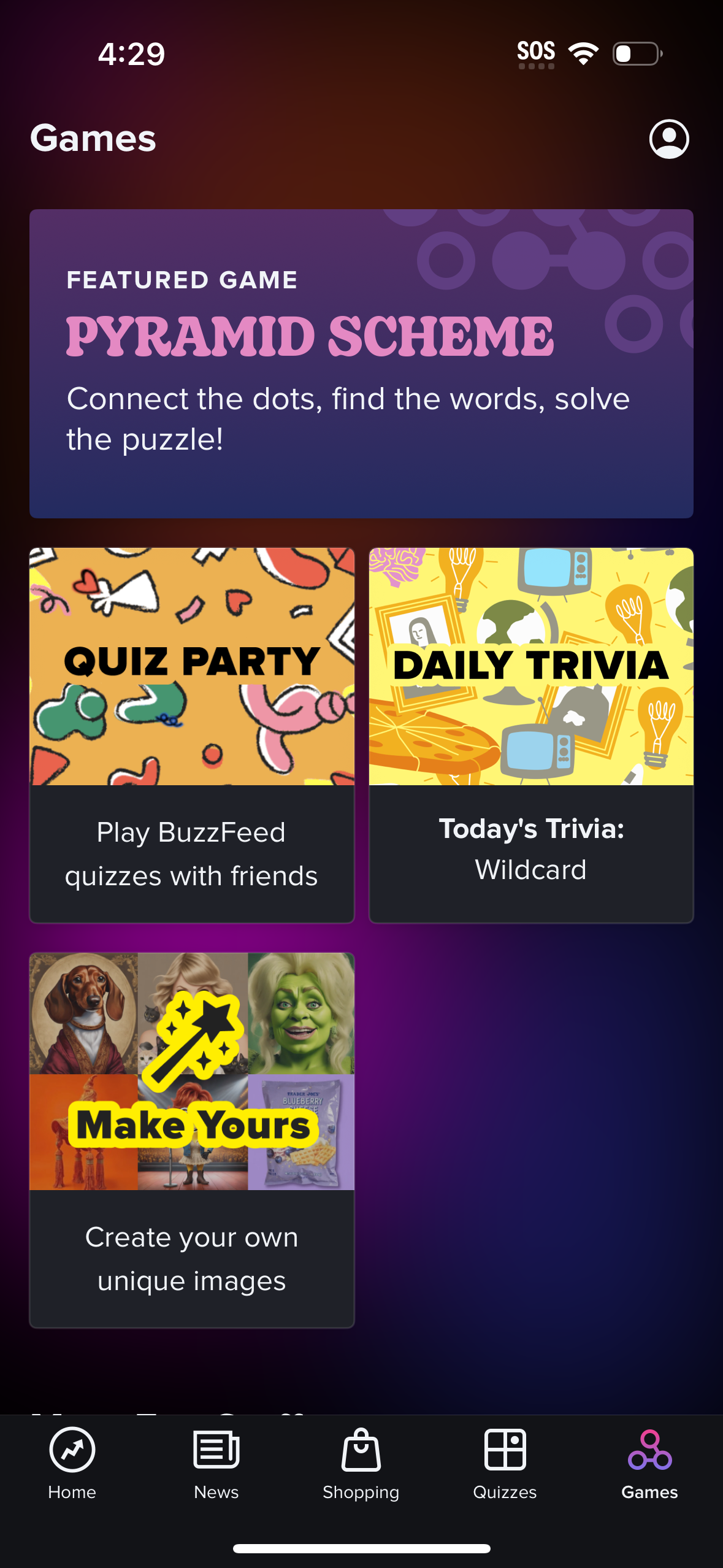Tap the battery indicator in status bar
Screen dimensions: 723x1568
(635, 54)
